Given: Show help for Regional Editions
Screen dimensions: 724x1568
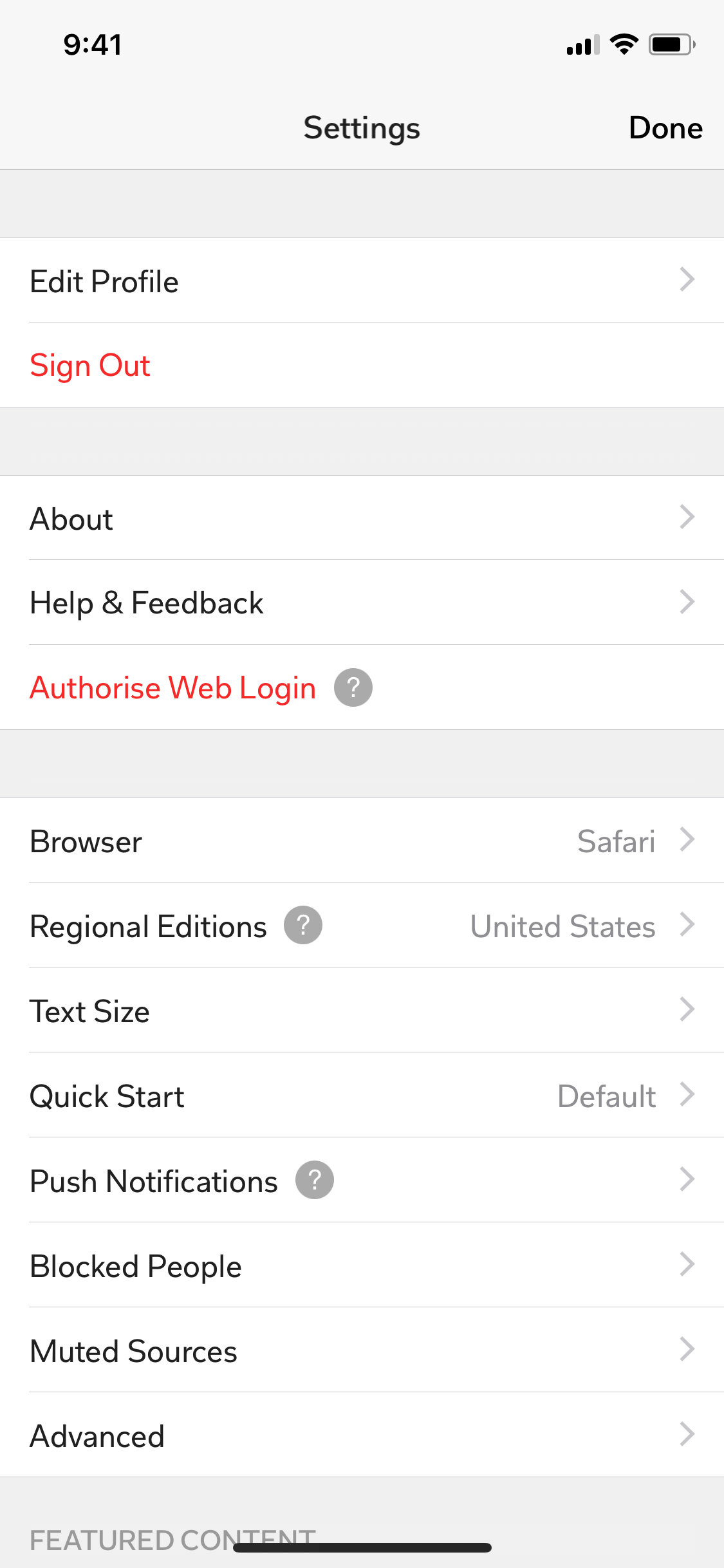Looking at the screenshot, I should point(303,925).
